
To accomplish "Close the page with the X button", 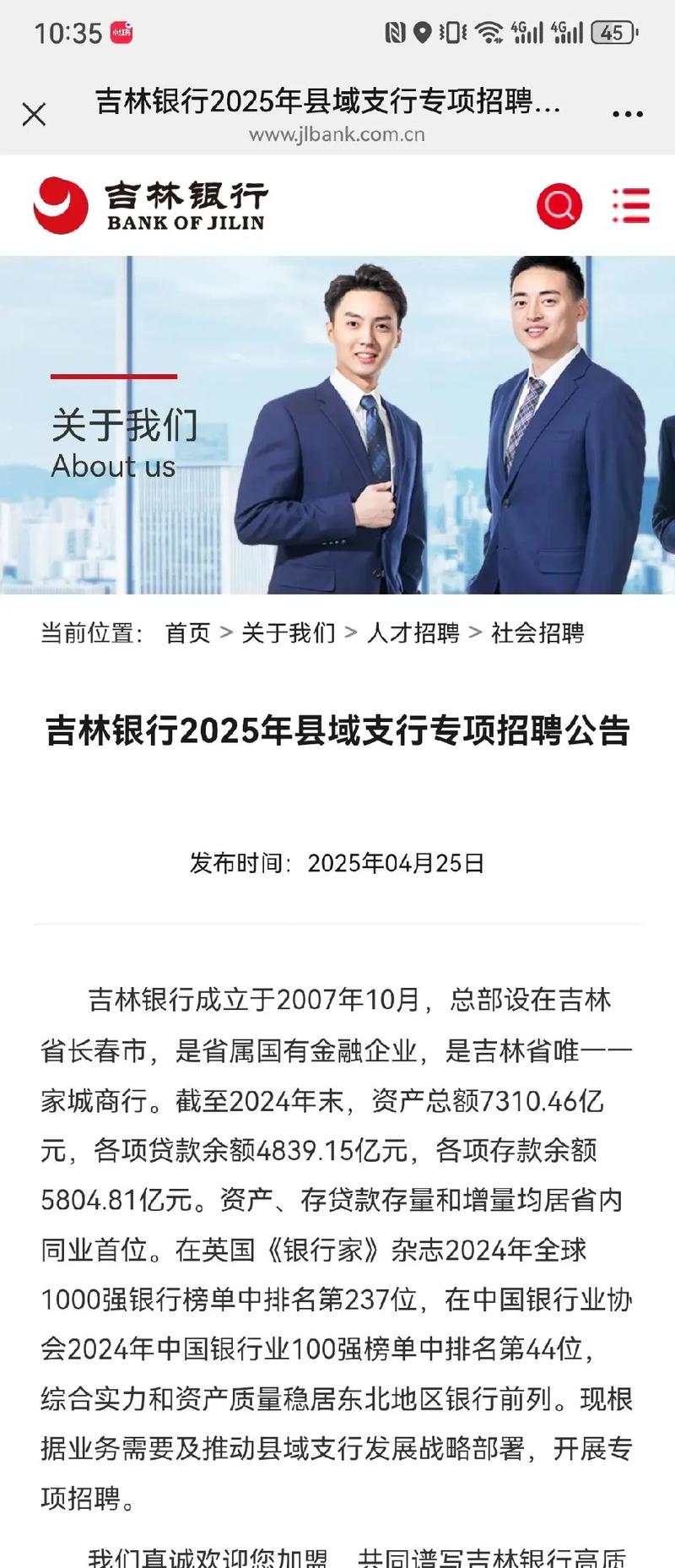I will (35, 113).
